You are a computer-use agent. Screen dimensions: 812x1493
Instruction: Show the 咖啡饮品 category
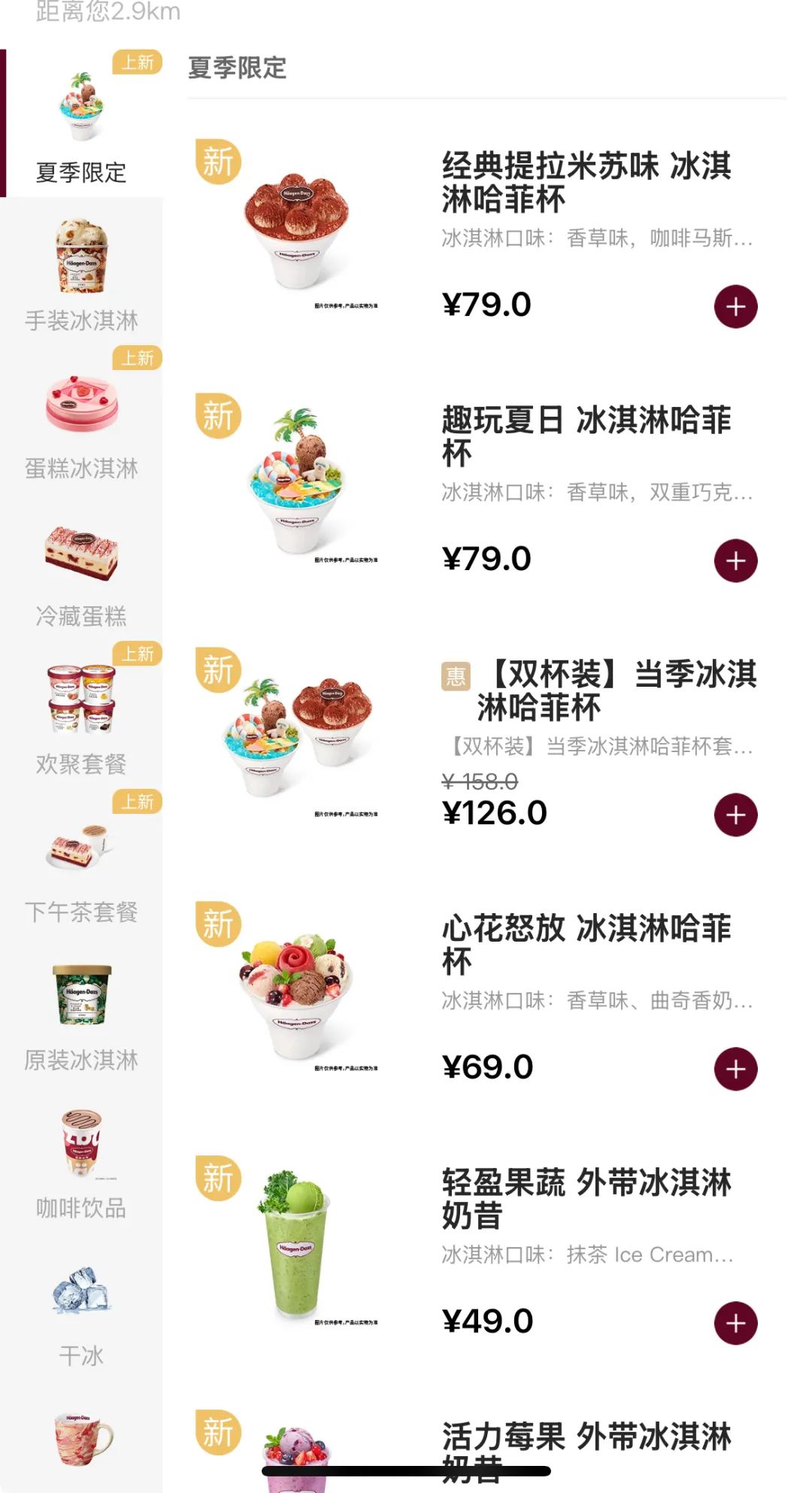click(81, 1163)
